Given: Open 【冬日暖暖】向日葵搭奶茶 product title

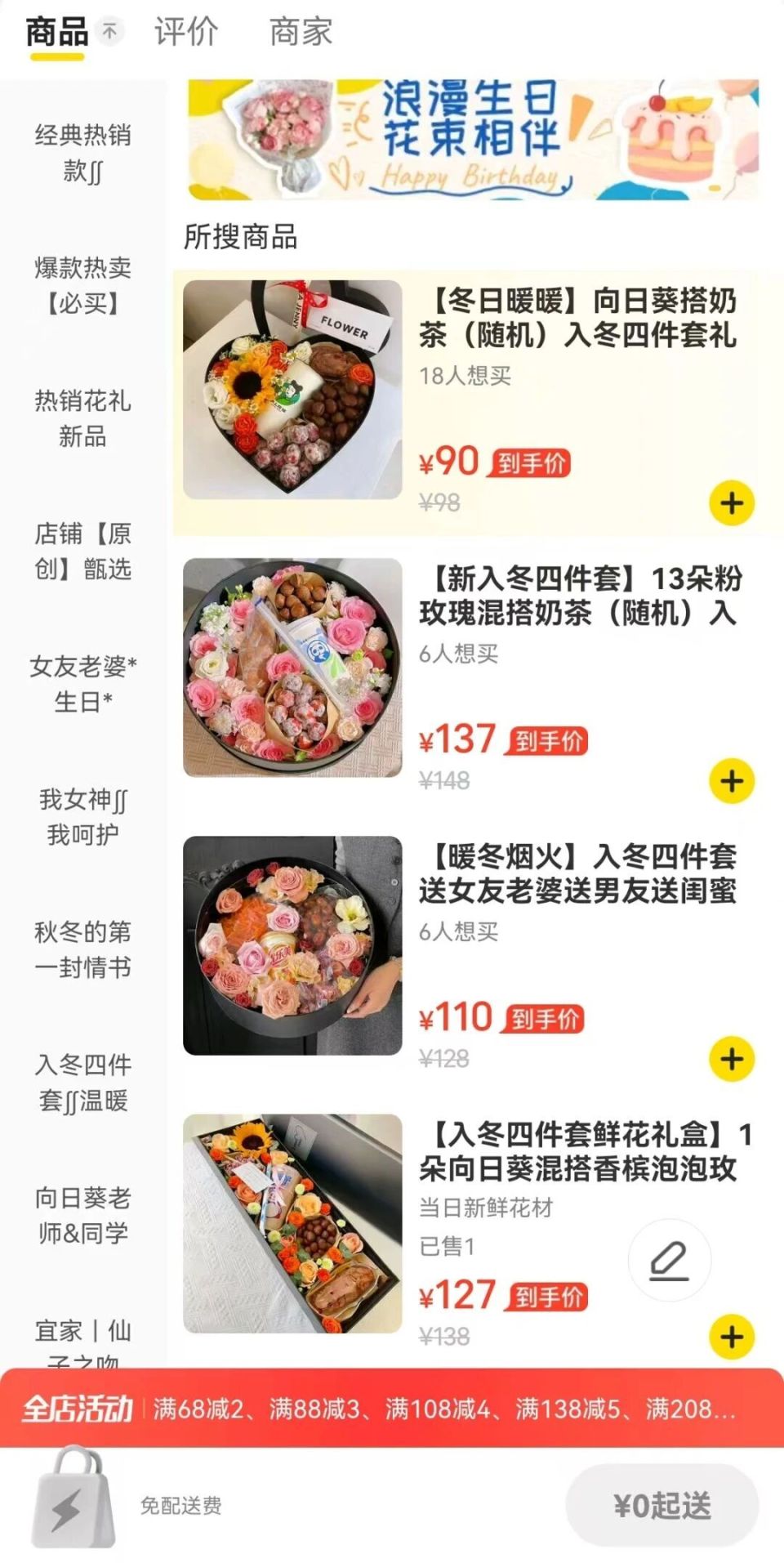Looking at the screenshot, I should (582, 319).
